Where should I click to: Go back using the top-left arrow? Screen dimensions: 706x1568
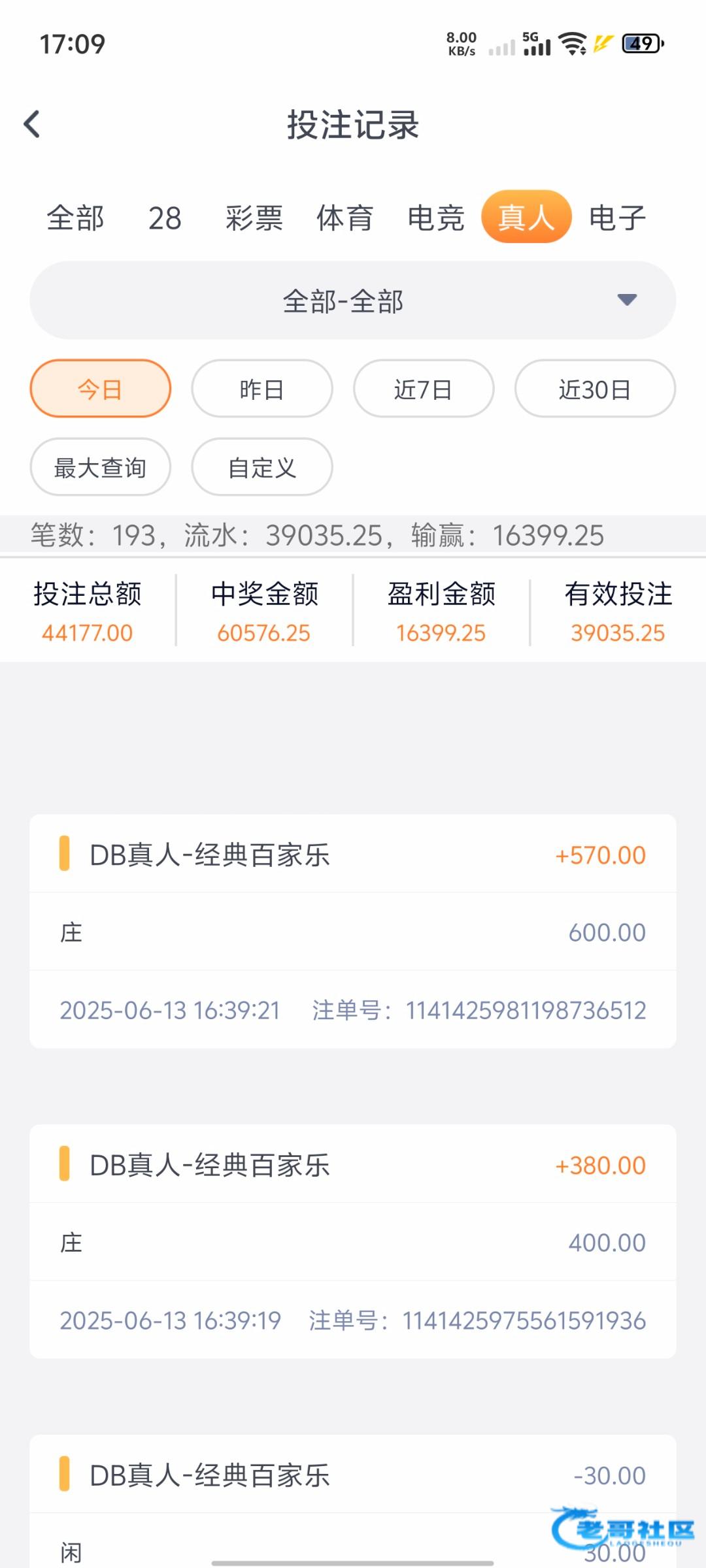(31, 124)
